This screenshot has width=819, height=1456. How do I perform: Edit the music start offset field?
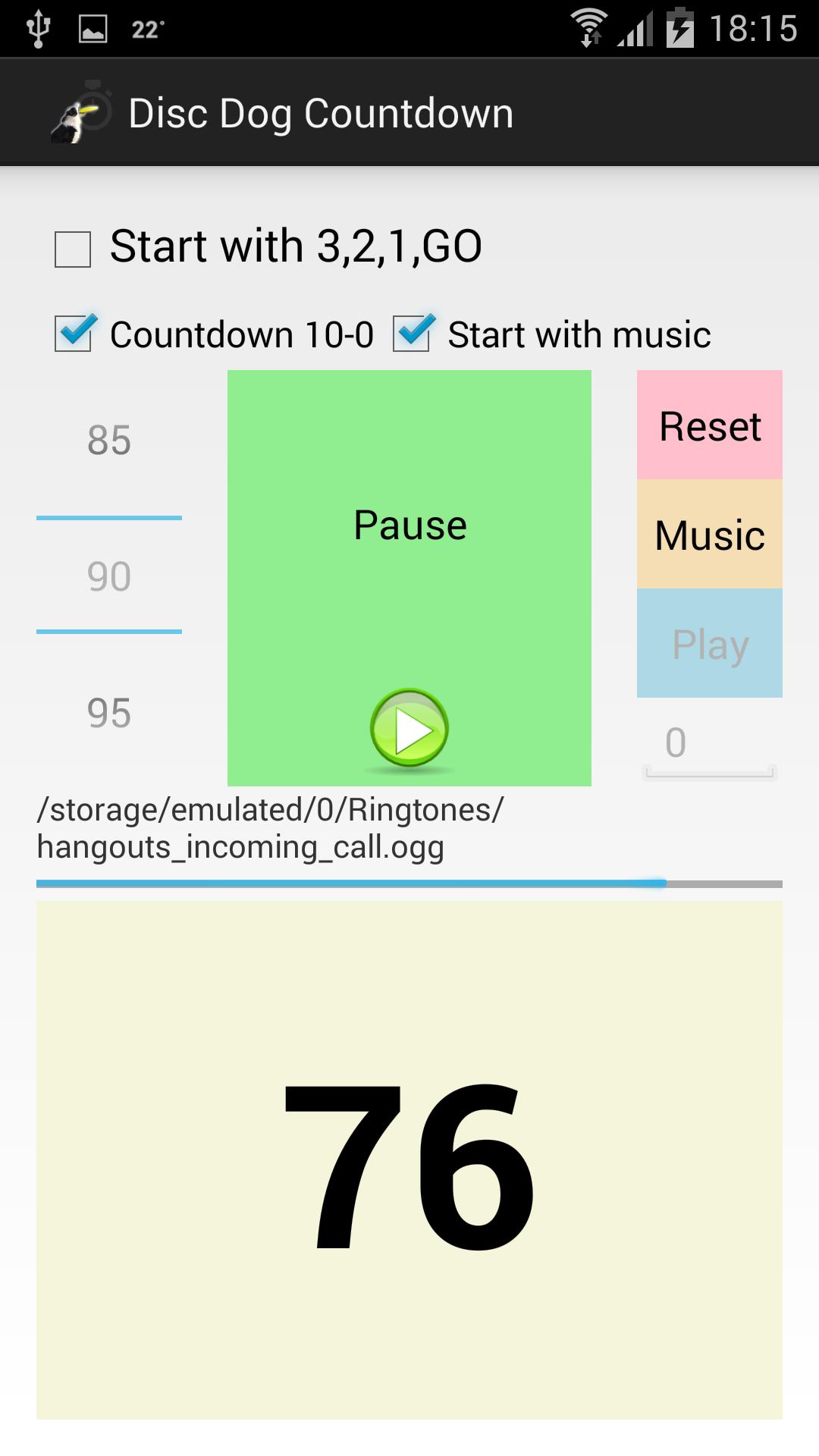[708, 745]
